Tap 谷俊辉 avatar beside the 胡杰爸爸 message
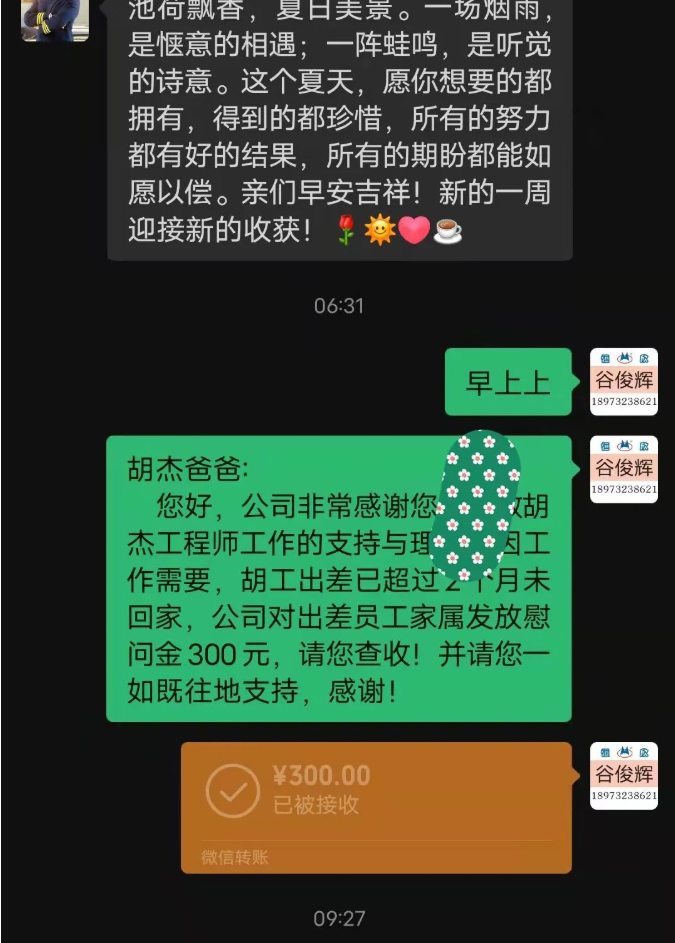 tap(624, 468)
